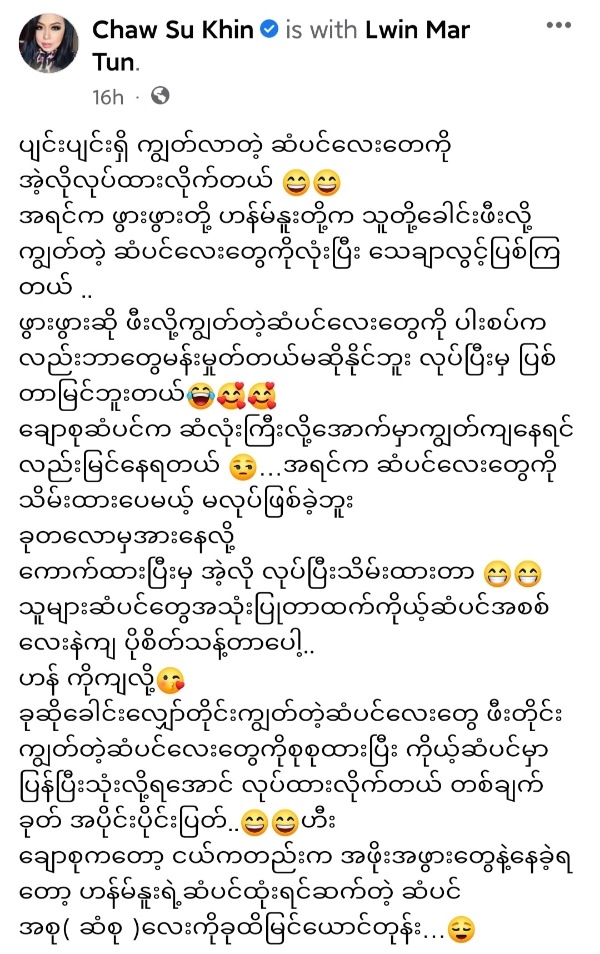Image resolution: width=600 pixels, height=954 pixels.
Task: Tap the 16h post timestamp
Action: (x=105, y=97)
